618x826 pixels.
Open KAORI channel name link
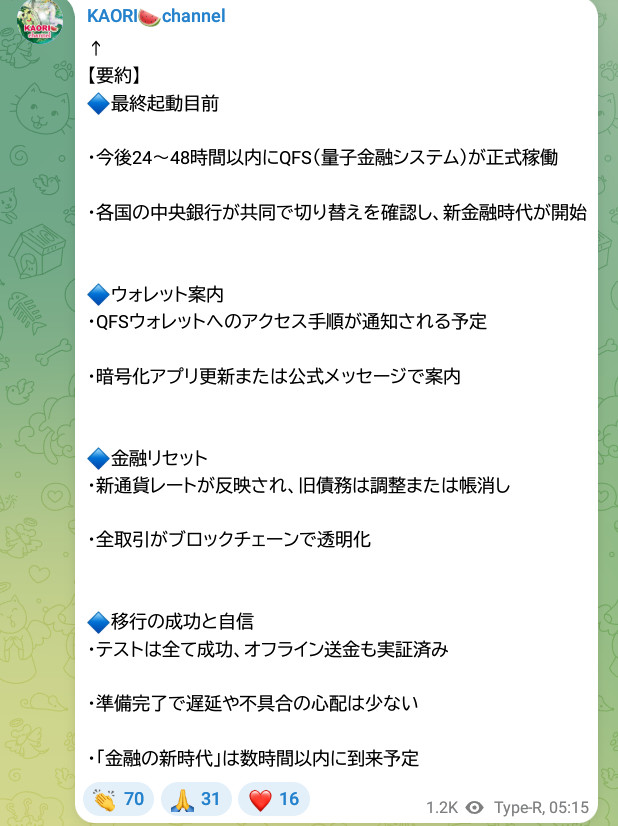pyautogui.click(x=156, y=16)
